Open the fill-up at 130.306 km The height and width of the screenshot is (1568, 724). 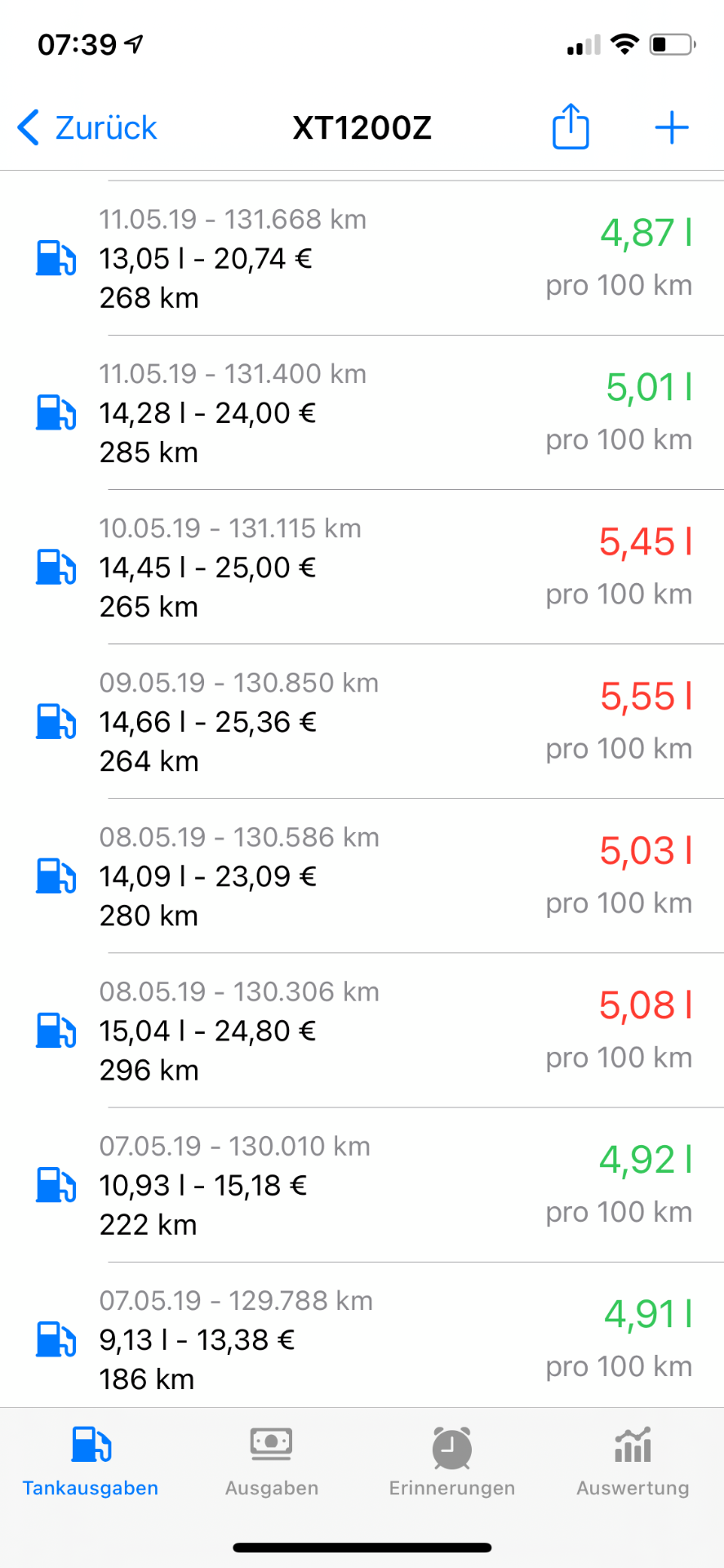tap(362, 1031)
